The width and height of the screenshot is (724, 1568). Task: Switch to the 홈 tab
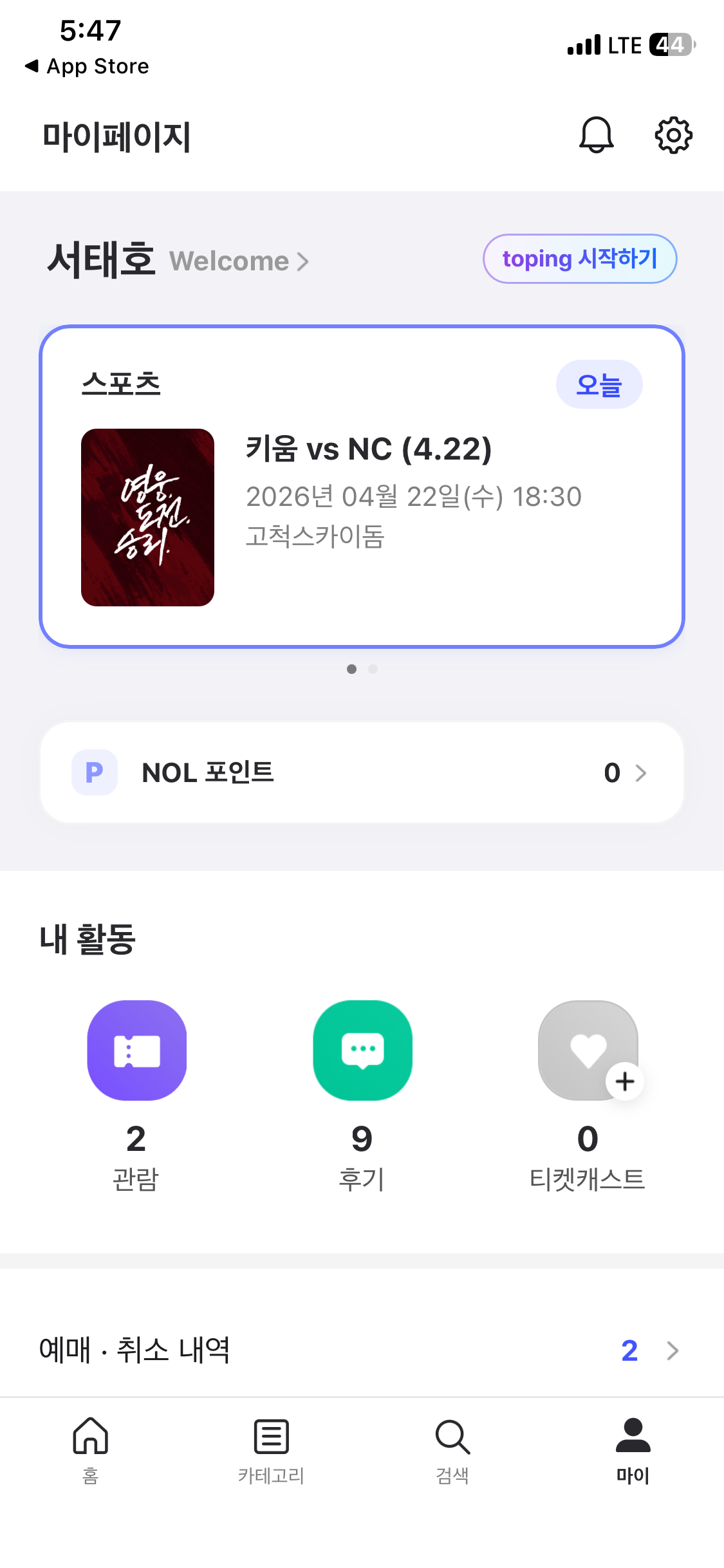click(x=91, y=1451)
